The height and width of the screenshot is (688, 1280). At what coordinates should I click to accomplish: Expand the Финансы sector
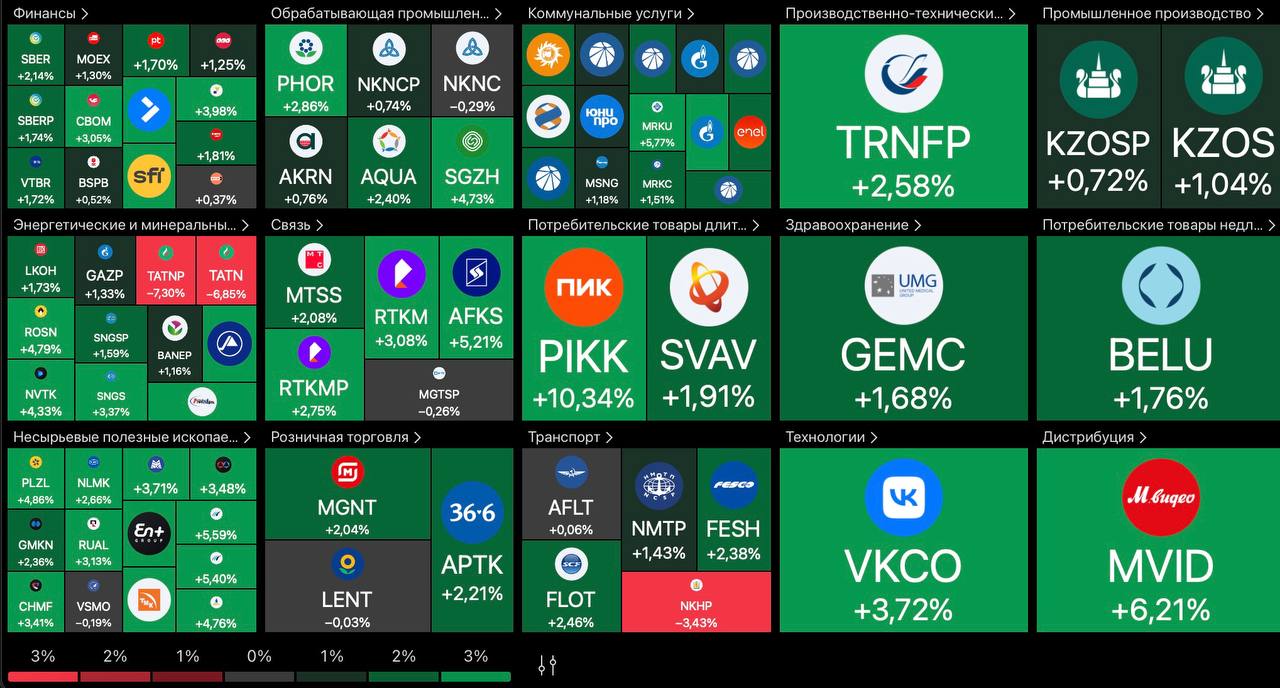pyautogui.click(x=50, y=13)
